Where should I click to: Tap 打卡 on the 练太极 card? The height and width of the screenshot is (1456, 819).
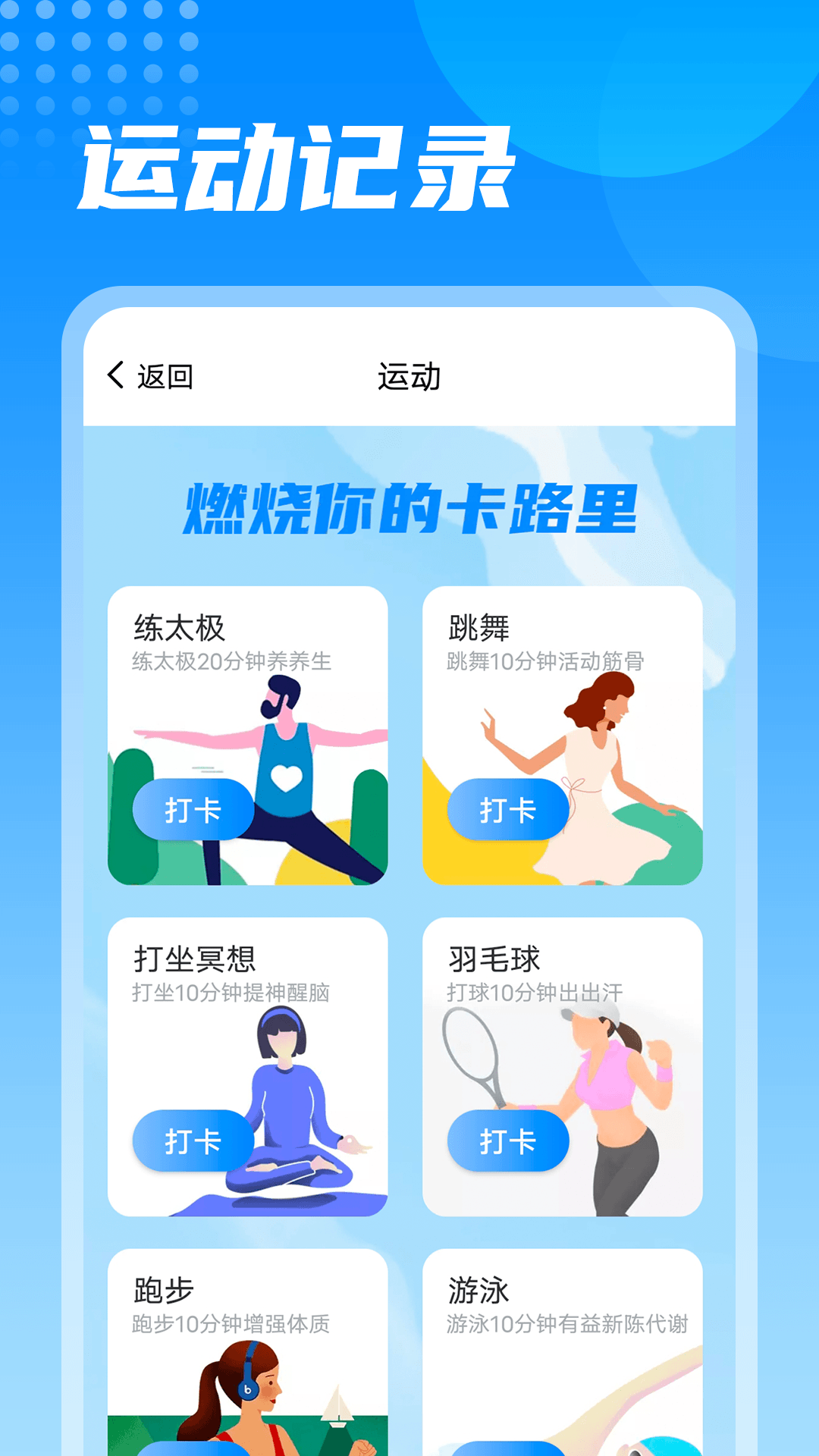[195, 809]
